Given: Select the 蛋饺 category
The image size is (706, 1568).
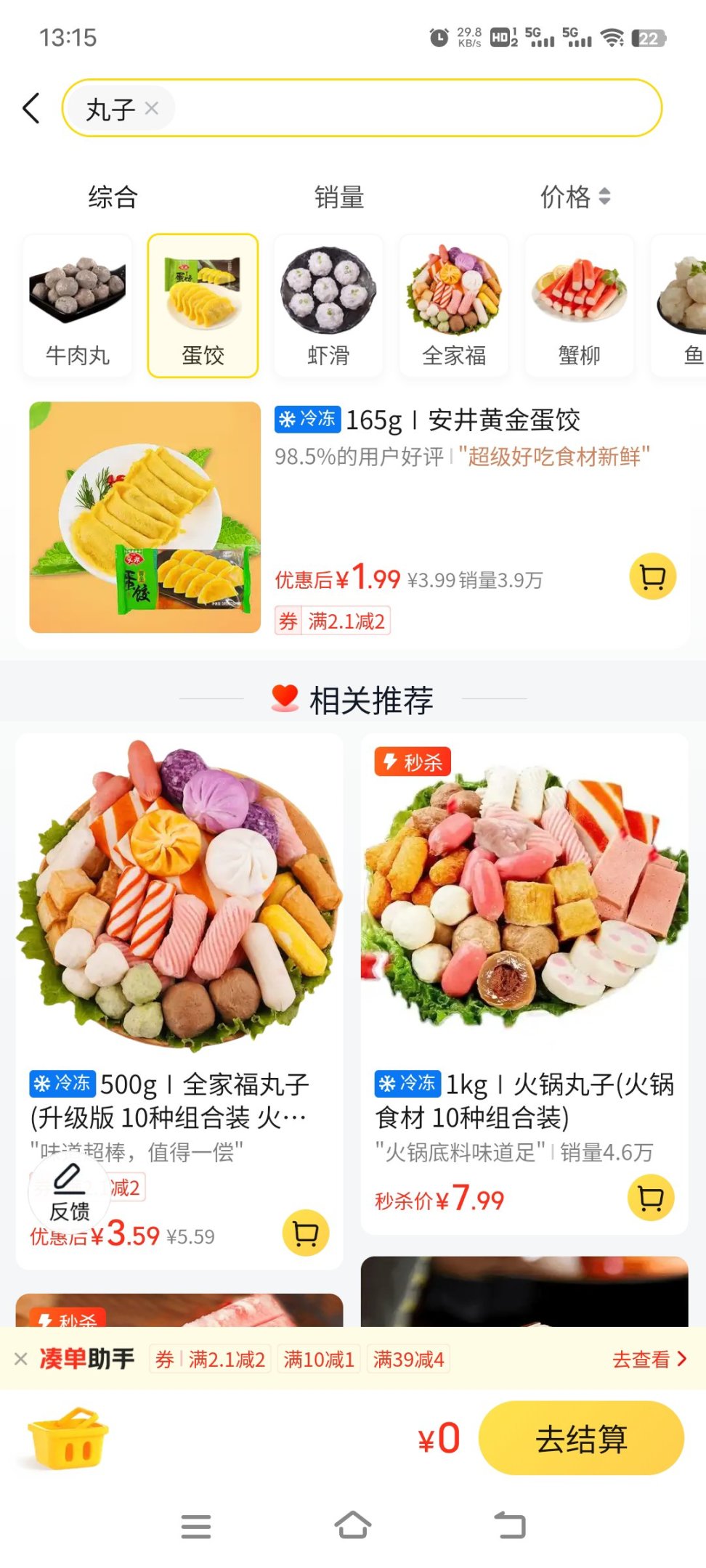Looking at the screenshot, I should (203, 306).
